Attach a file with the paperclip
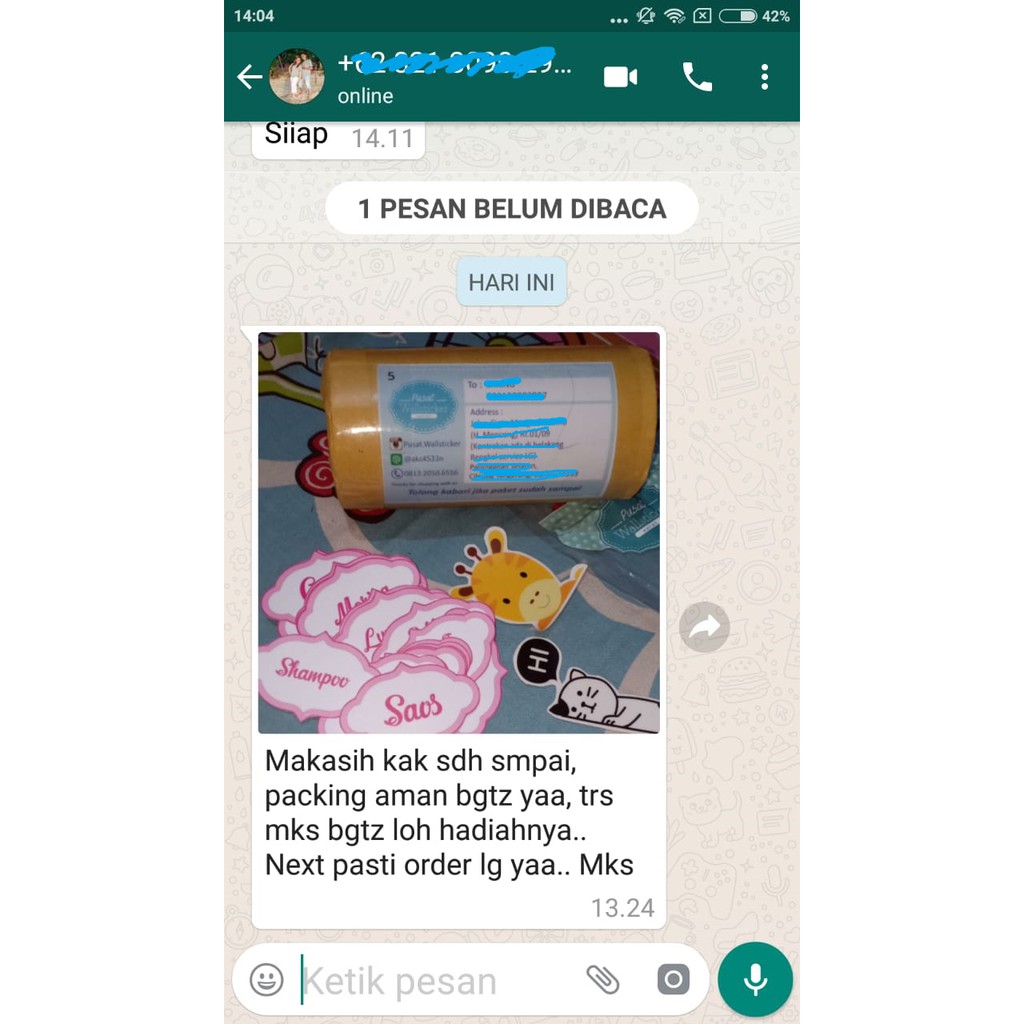This screenshot has height=1024, width=1024. [x=603, y=979]
